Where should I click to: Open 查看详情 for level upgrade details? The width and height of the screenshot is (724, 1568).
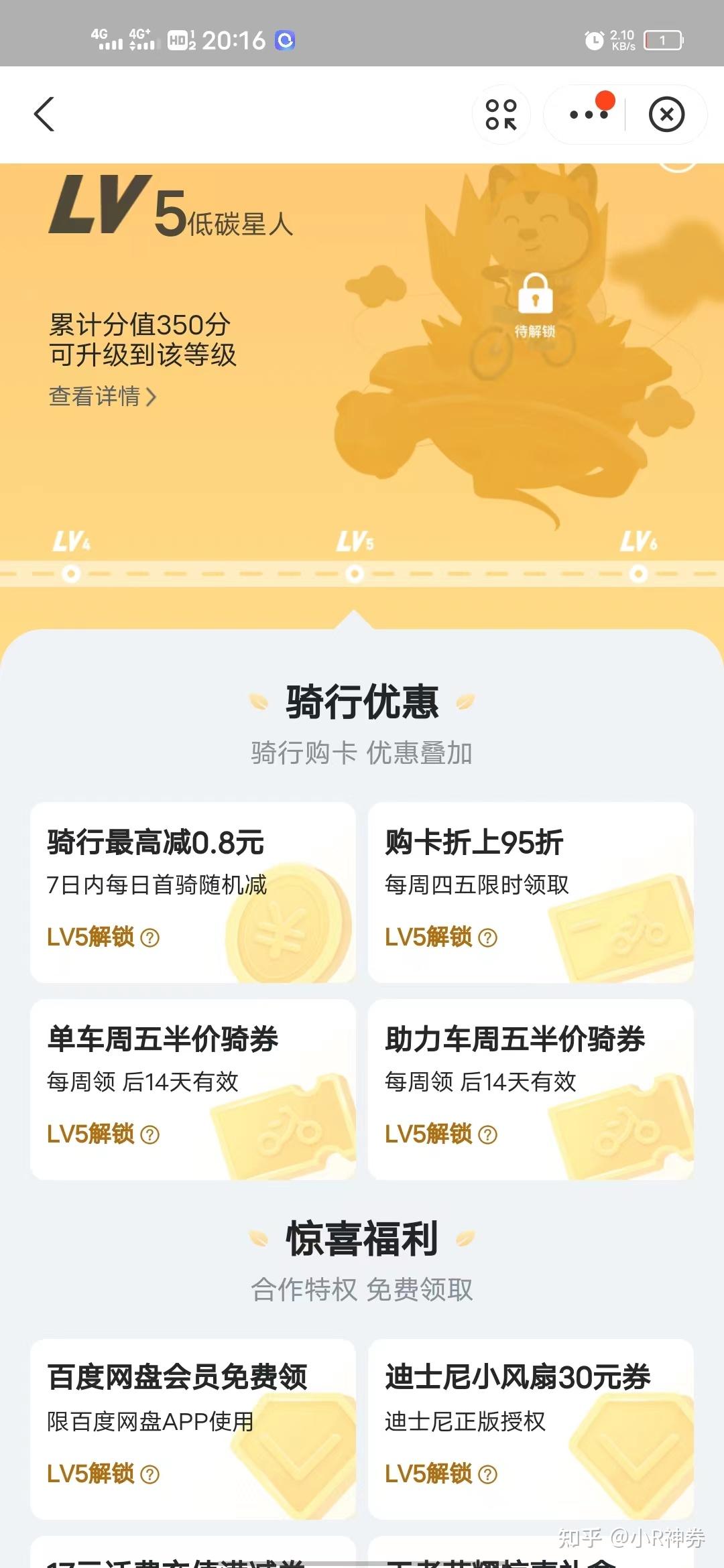click(x=103, y=396)
